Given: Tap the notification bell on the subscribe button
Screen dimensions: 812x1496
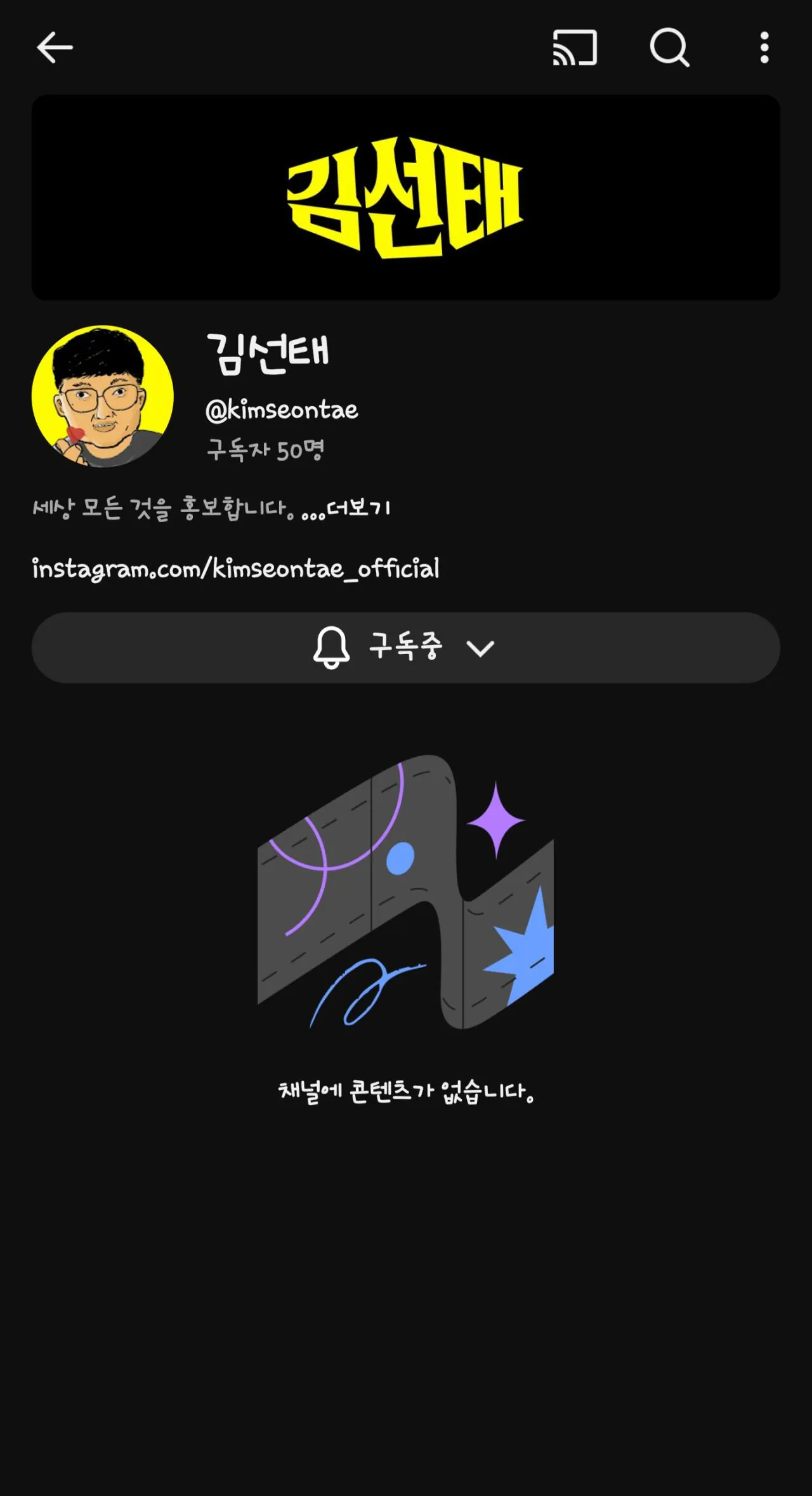Looking at the screenshot, I should 332,648.
